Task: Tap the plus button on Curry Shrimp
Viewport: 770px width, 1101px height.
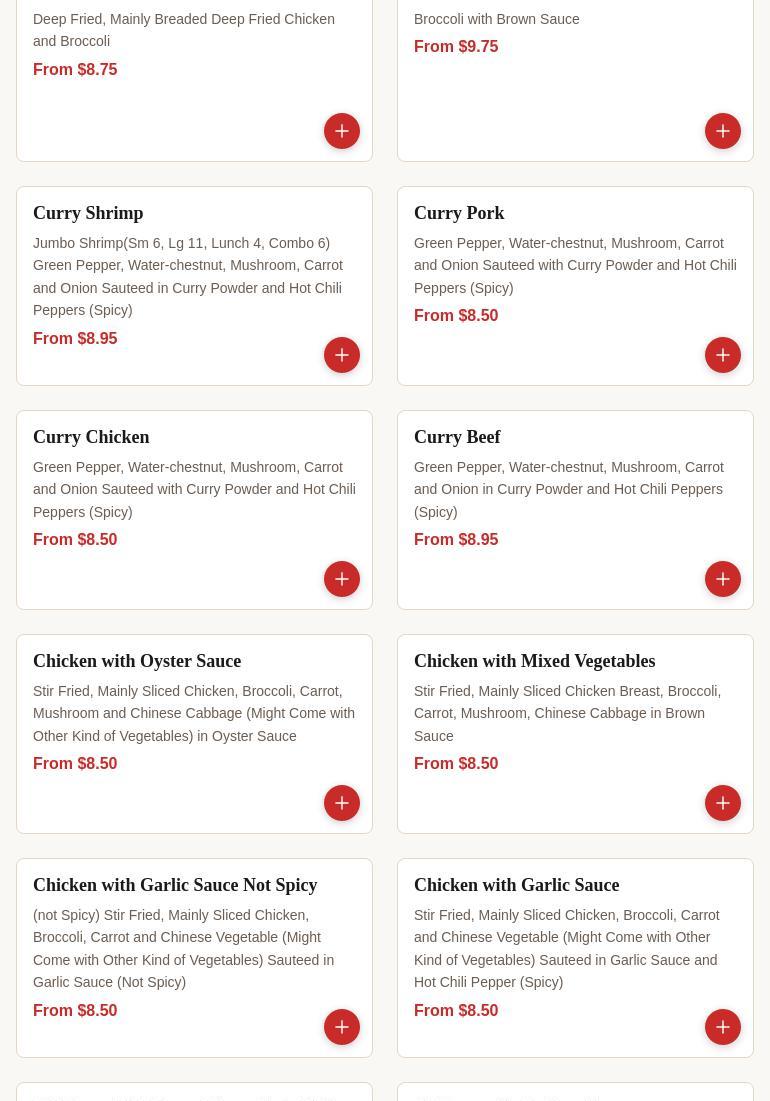Action: 342,355
